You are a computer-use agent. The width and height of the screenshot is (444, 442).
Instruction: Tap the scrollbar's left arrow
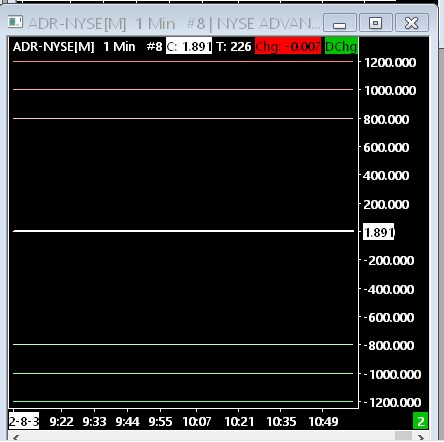15,437
